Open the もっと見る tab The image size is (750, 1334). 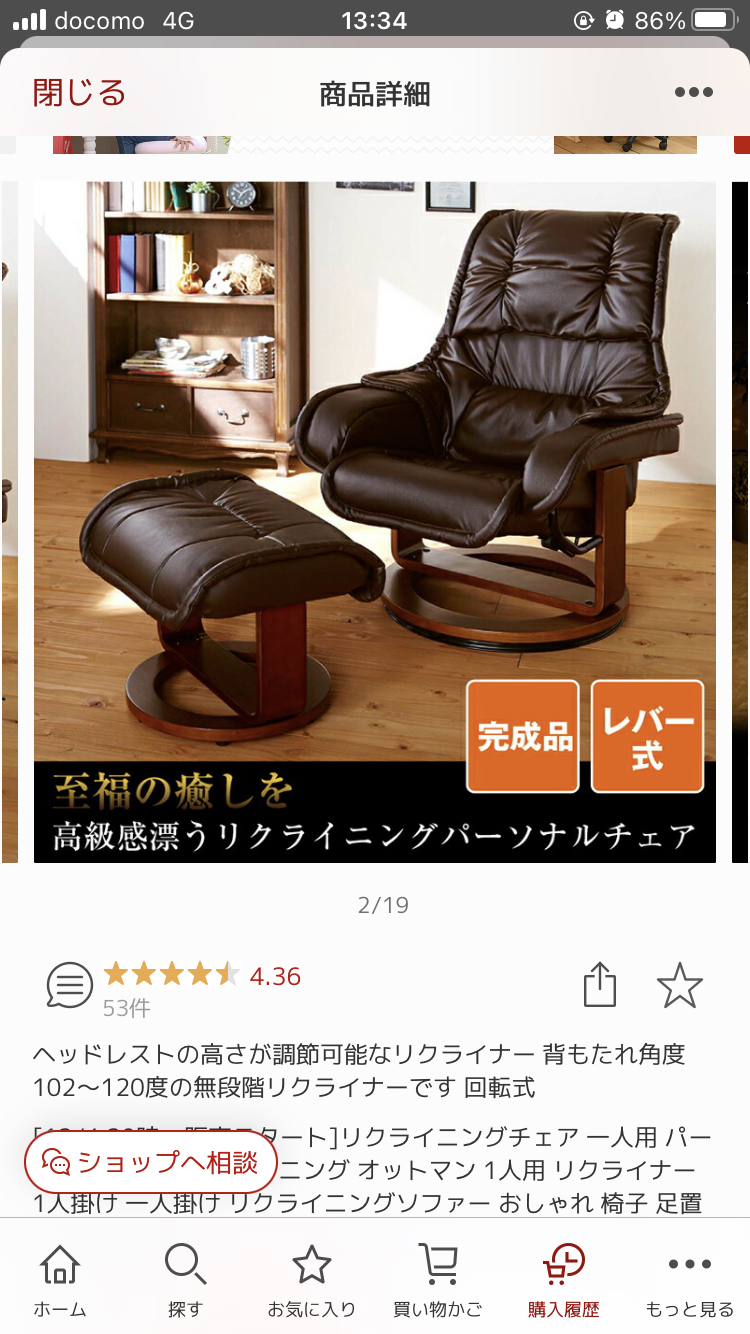click(690, 1281)
